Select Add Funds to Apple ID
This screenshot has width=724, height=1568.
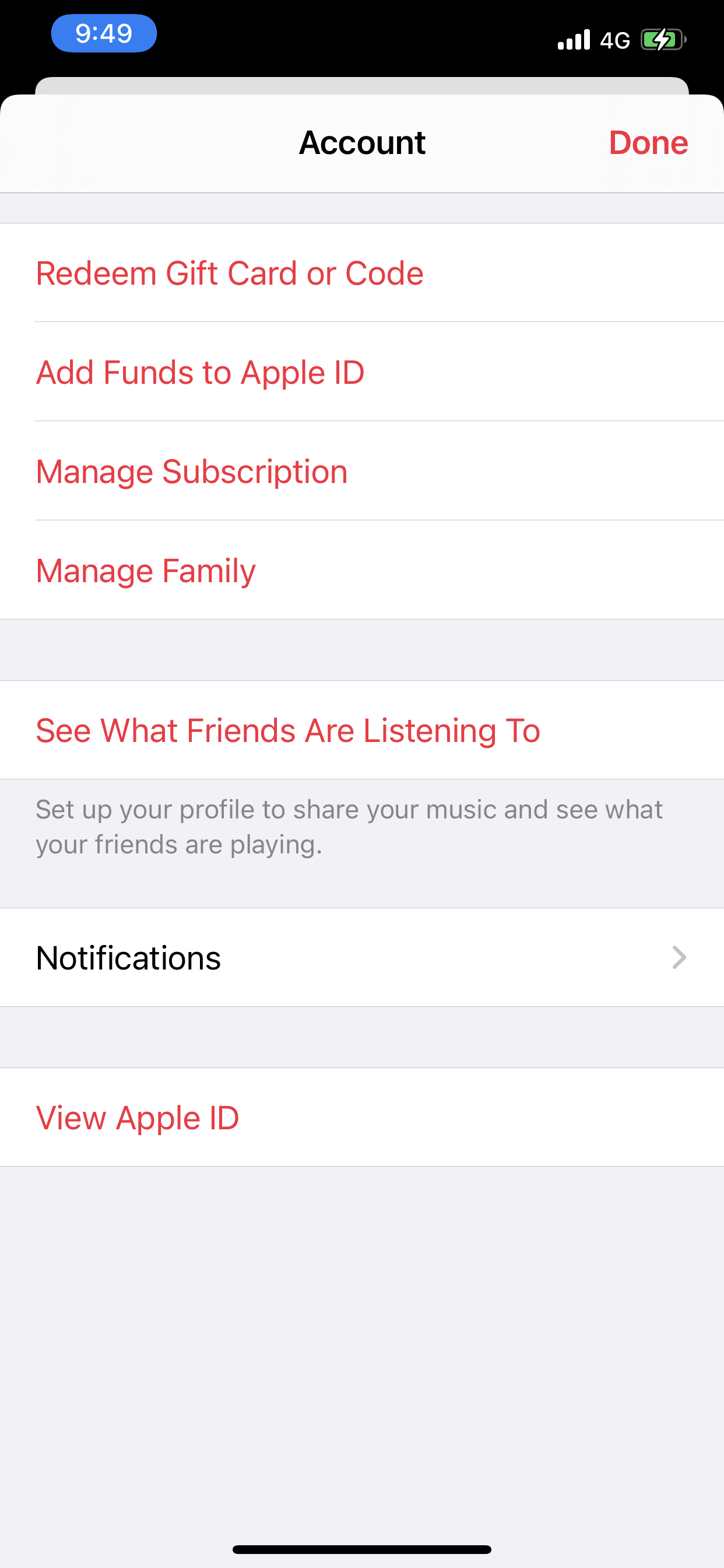point(200,373)
